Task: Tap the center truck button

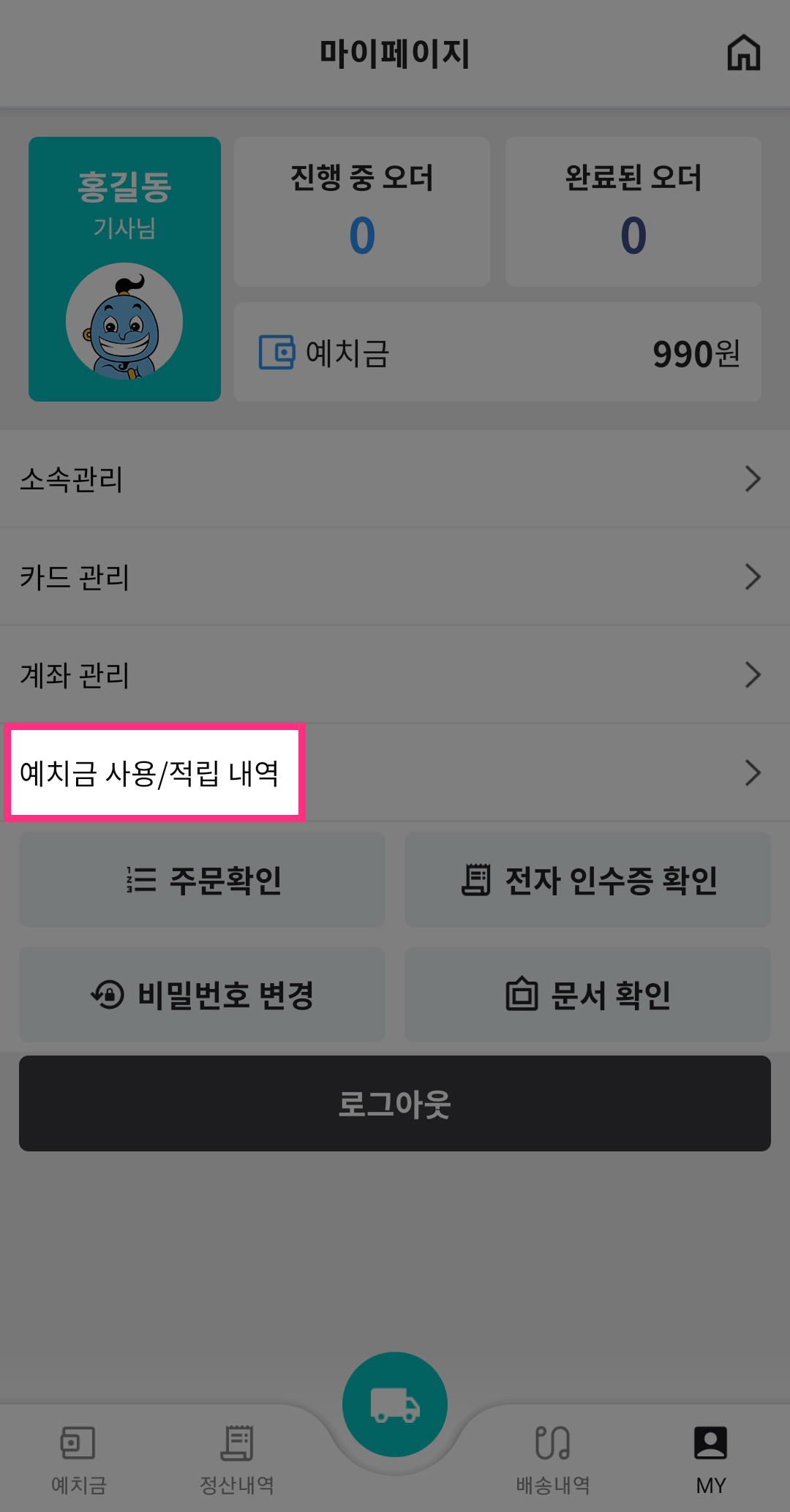Action: point(395,1404)
